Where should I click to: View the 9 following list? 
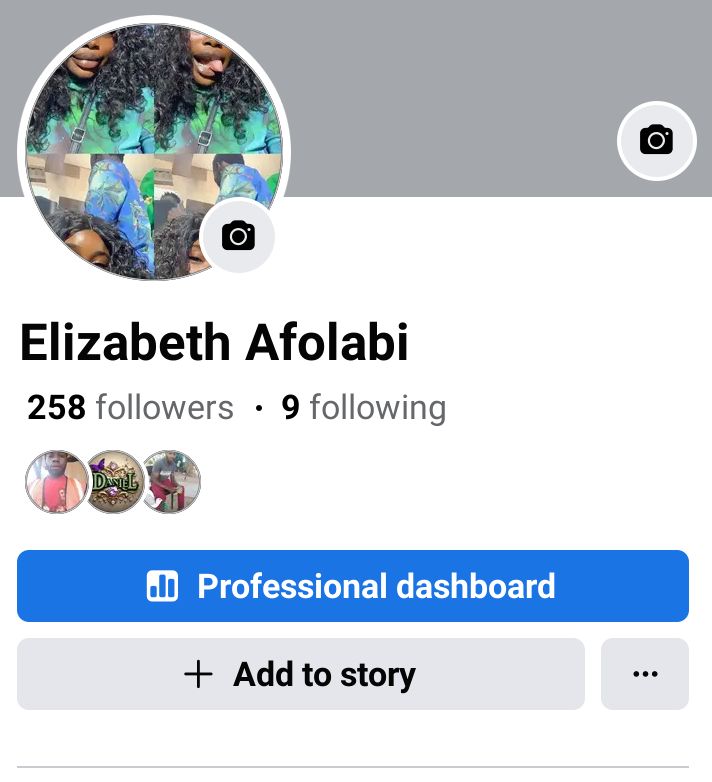364,408
